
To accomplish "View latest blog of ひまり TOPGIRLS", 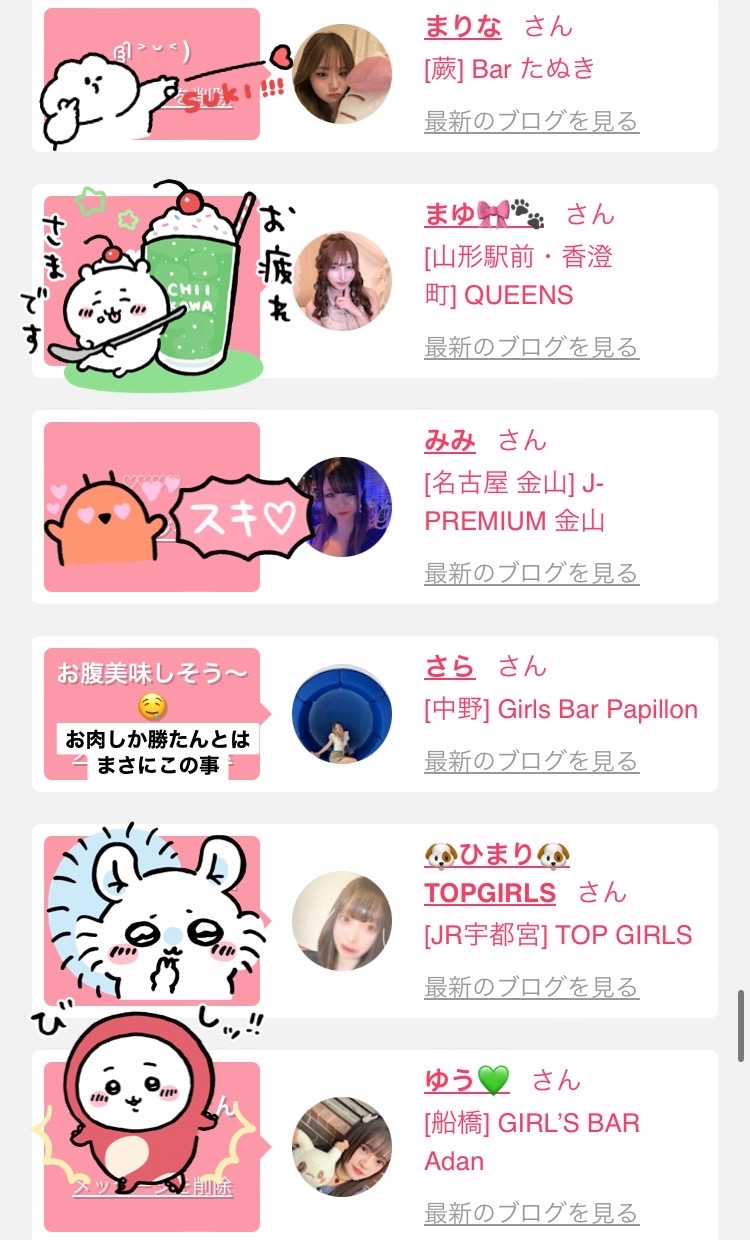I will pos(531,988).
